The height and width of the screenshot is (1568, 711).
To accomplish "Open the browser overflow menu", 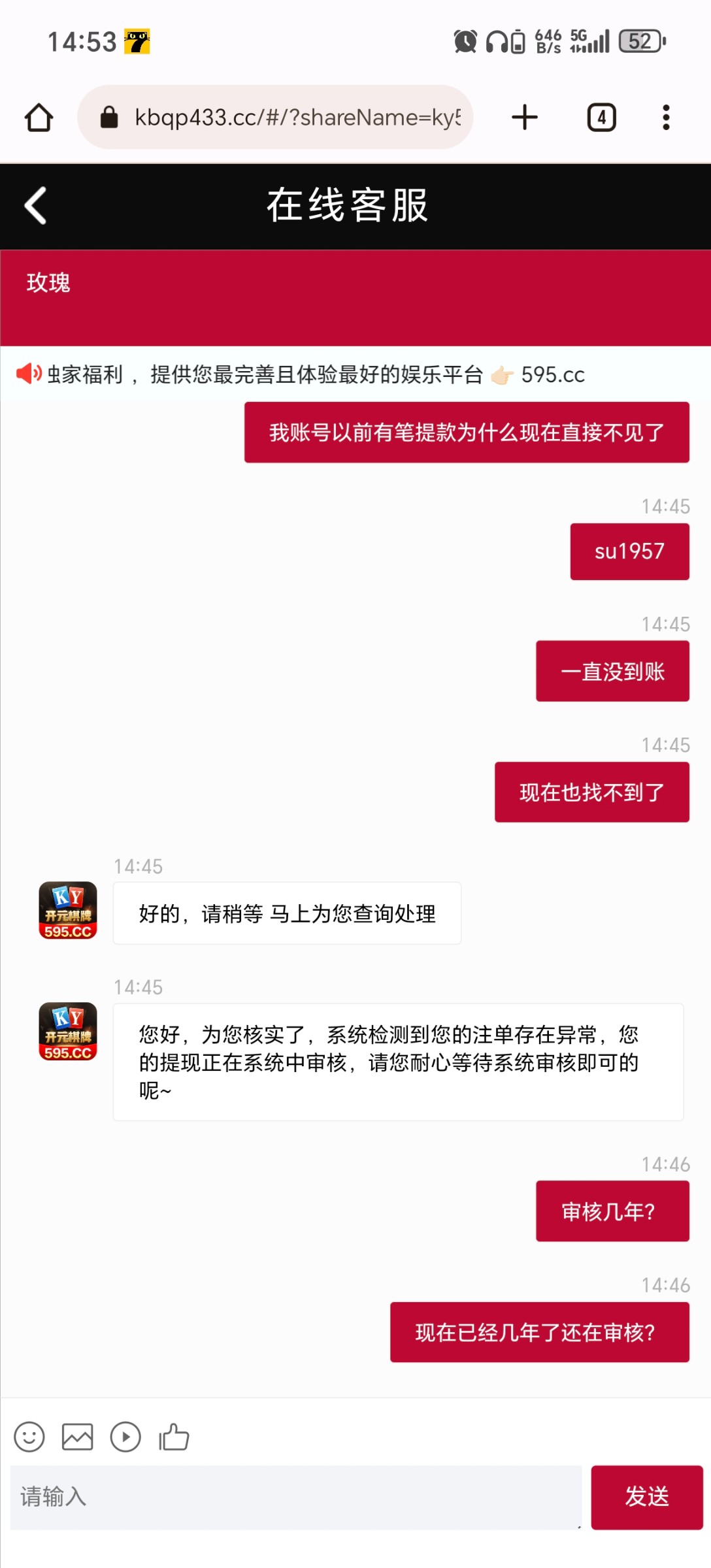I will click(x=666, y=118).
